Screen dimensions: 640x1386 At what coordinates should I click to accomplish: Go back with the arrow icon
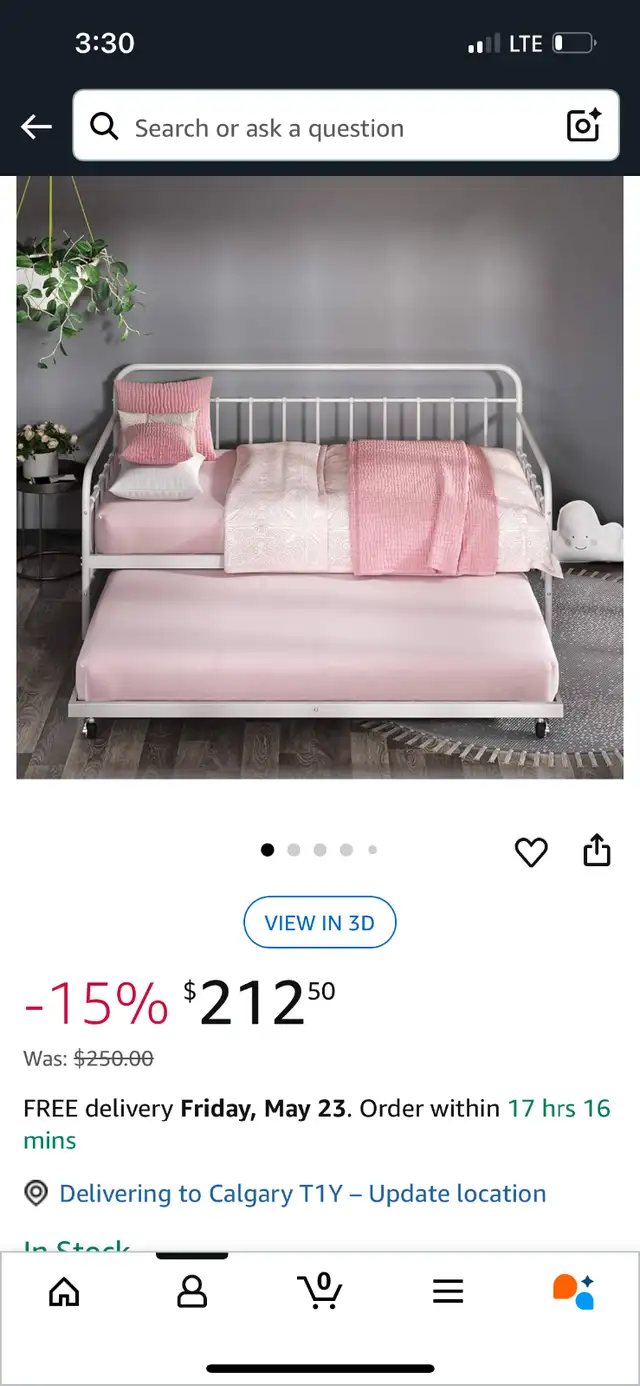pos(36,127)
